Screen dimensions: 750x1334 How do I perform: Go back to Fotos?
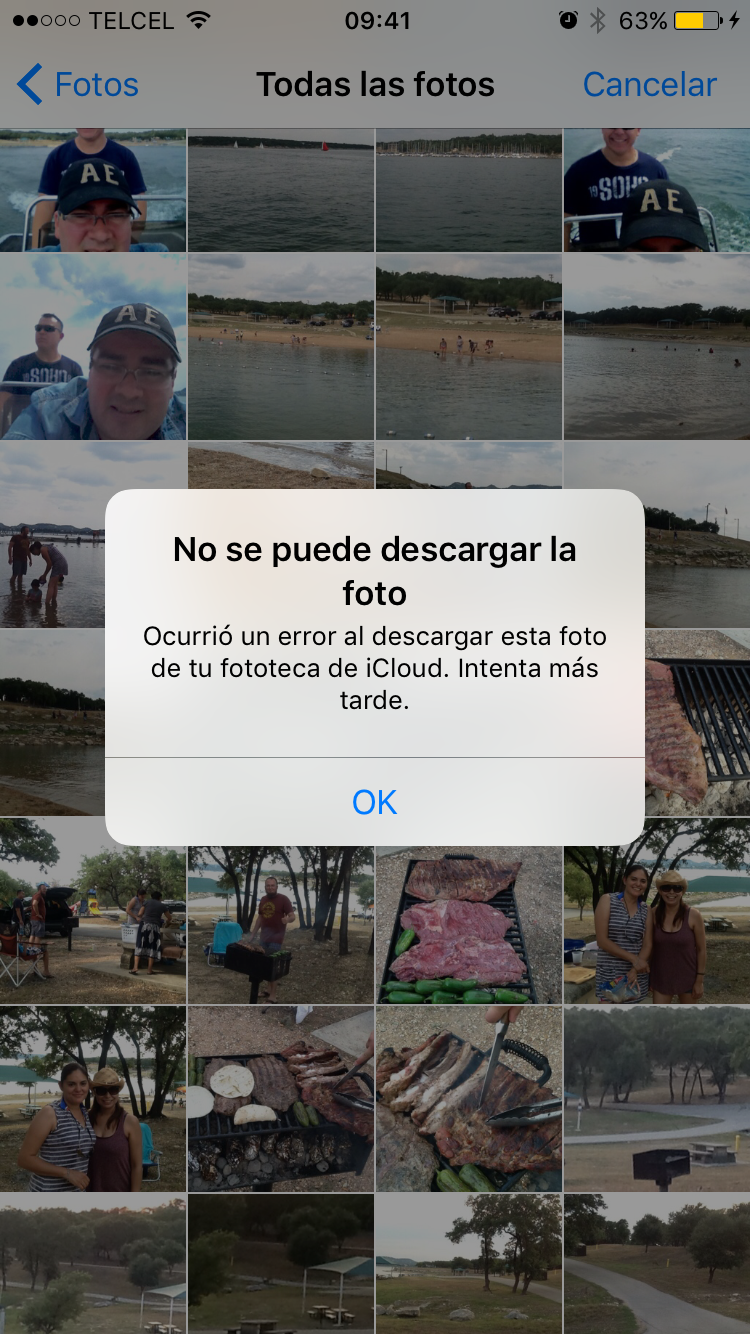(78, 85)
